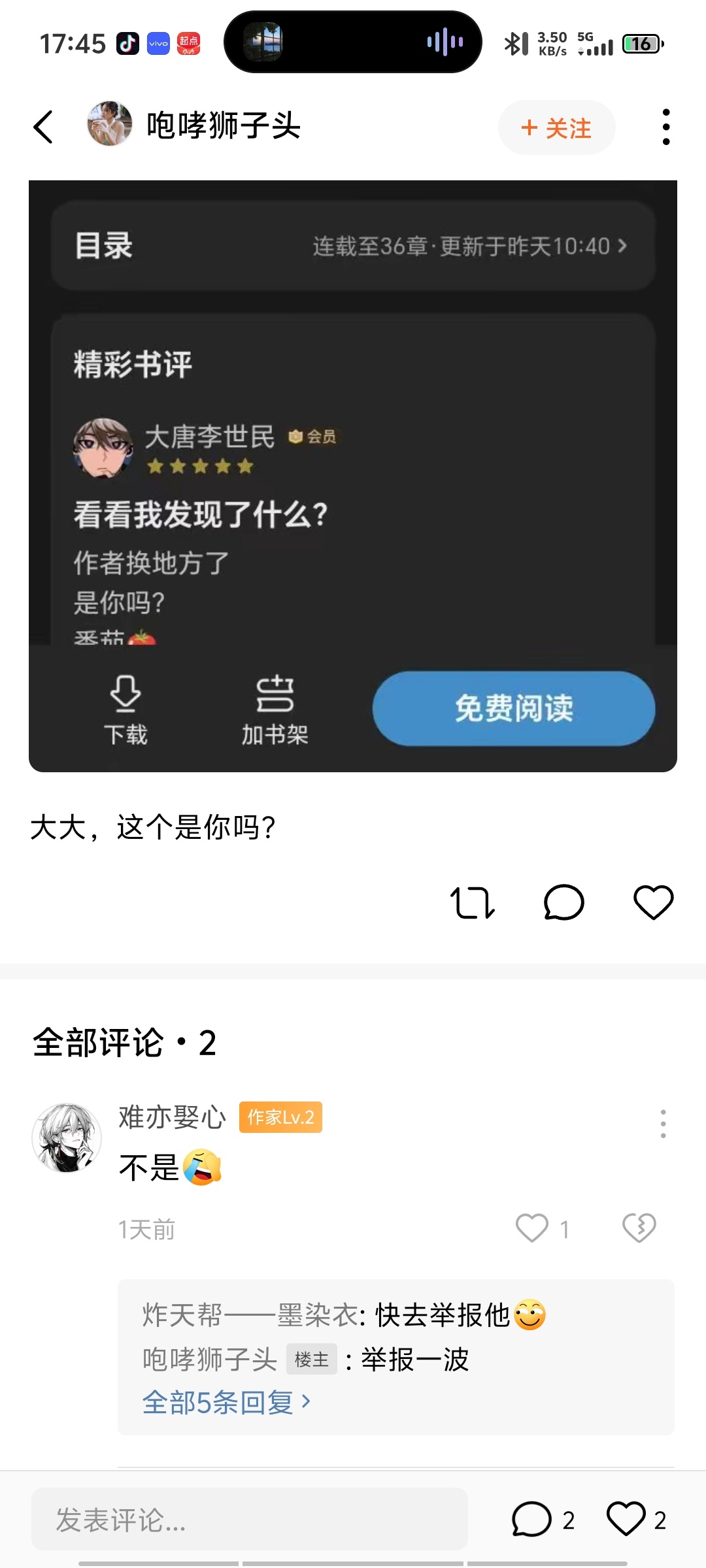Open the overflow menu in the top bar
The width and height of the screenshot is (706, 1568).
click(x=665, y=127)
